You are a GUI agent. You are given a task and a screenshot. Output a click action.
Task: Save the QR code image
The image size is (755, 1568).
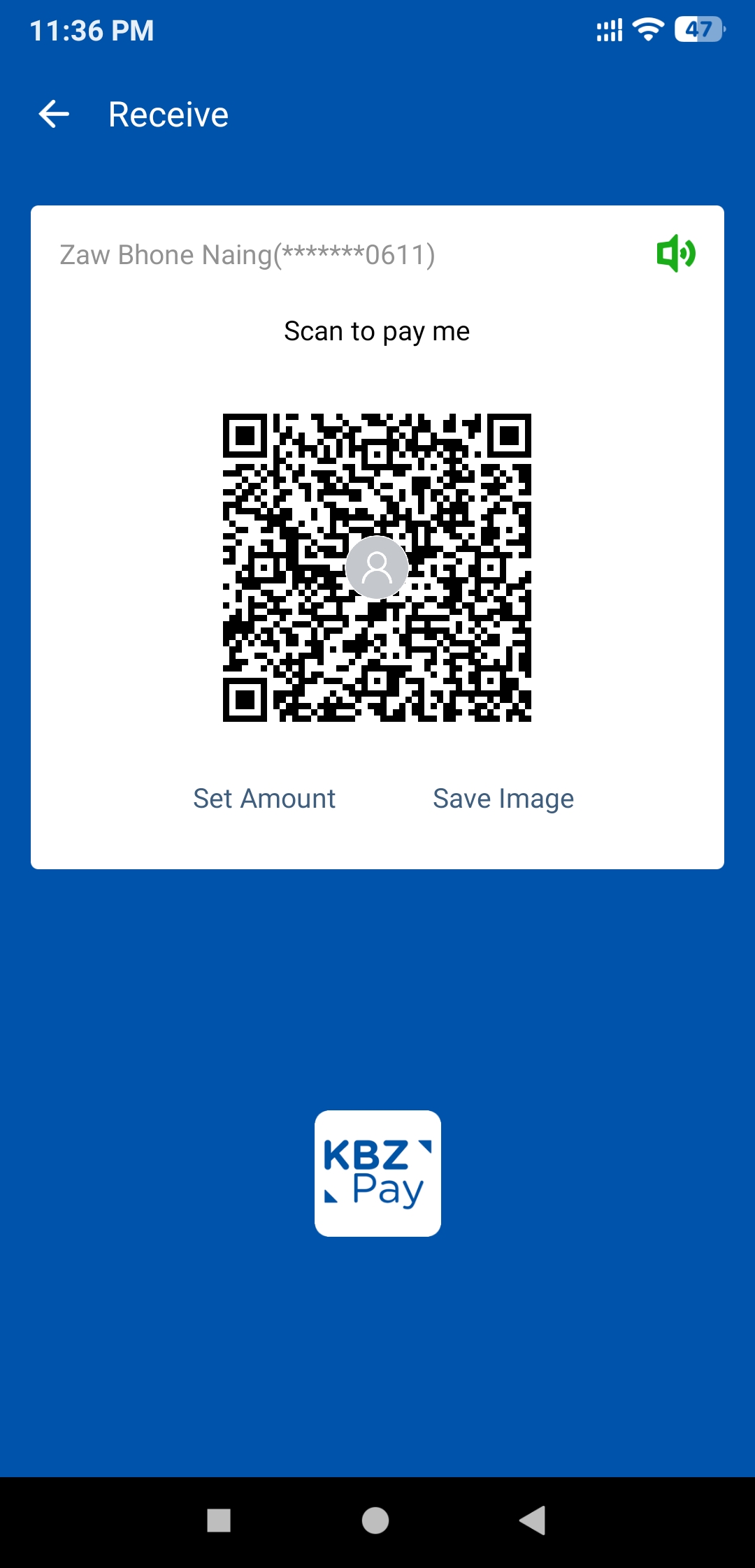click(x=503, y=798)
